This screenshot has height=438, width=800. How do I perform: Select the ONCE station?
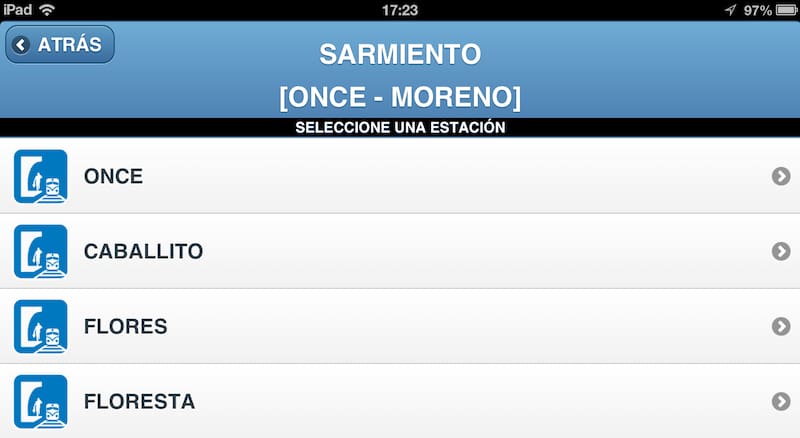400,176
